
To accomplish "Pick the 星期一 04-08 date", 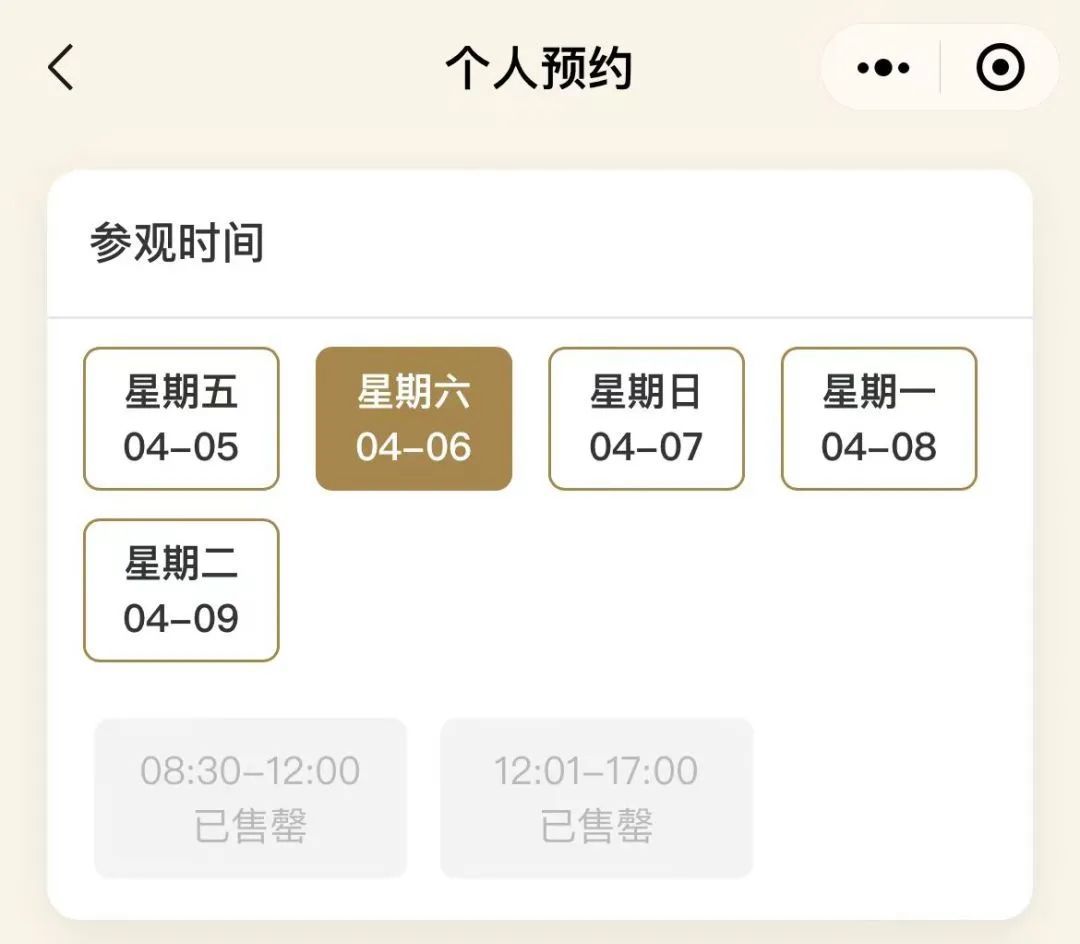I will click(x=879, y=419).
